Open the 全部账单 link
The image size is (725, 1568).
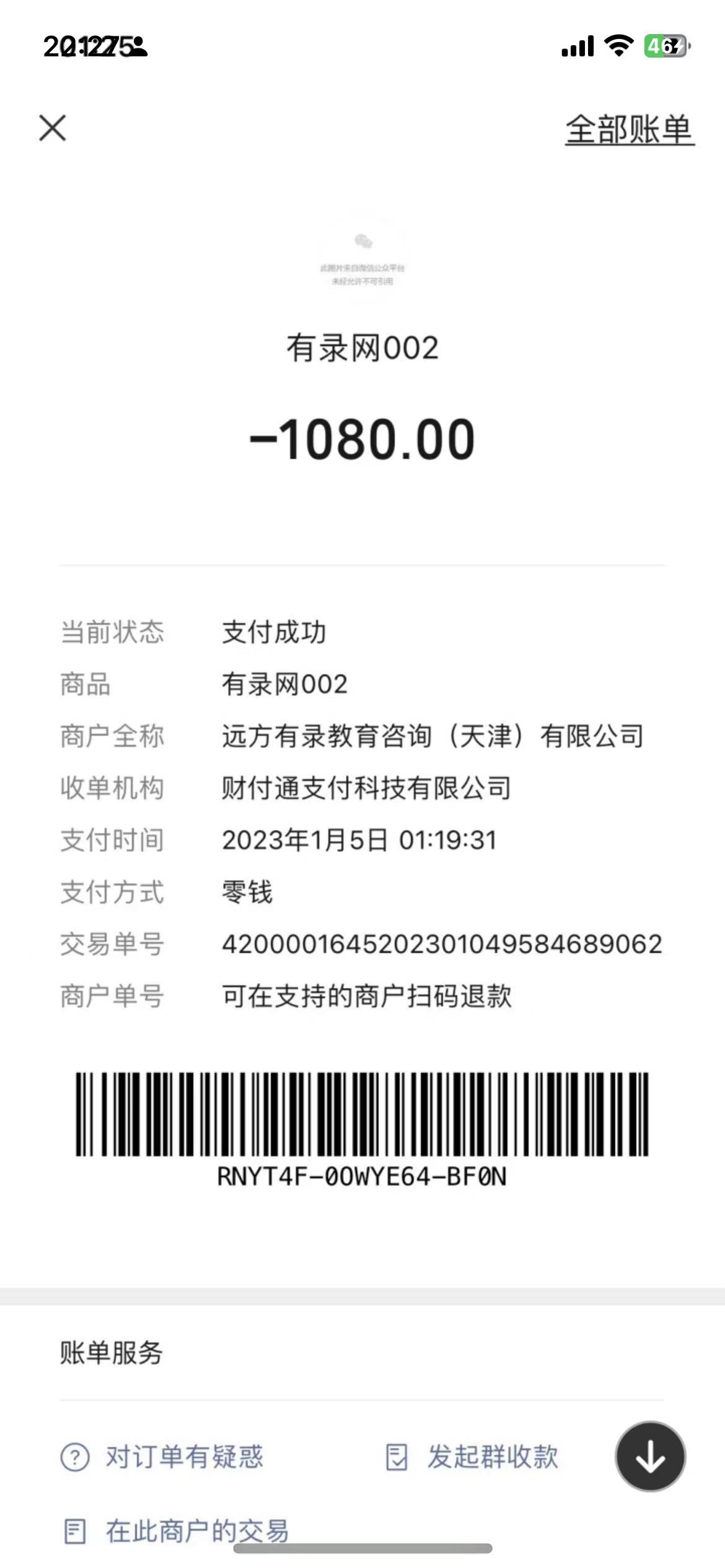coord(629,129)
